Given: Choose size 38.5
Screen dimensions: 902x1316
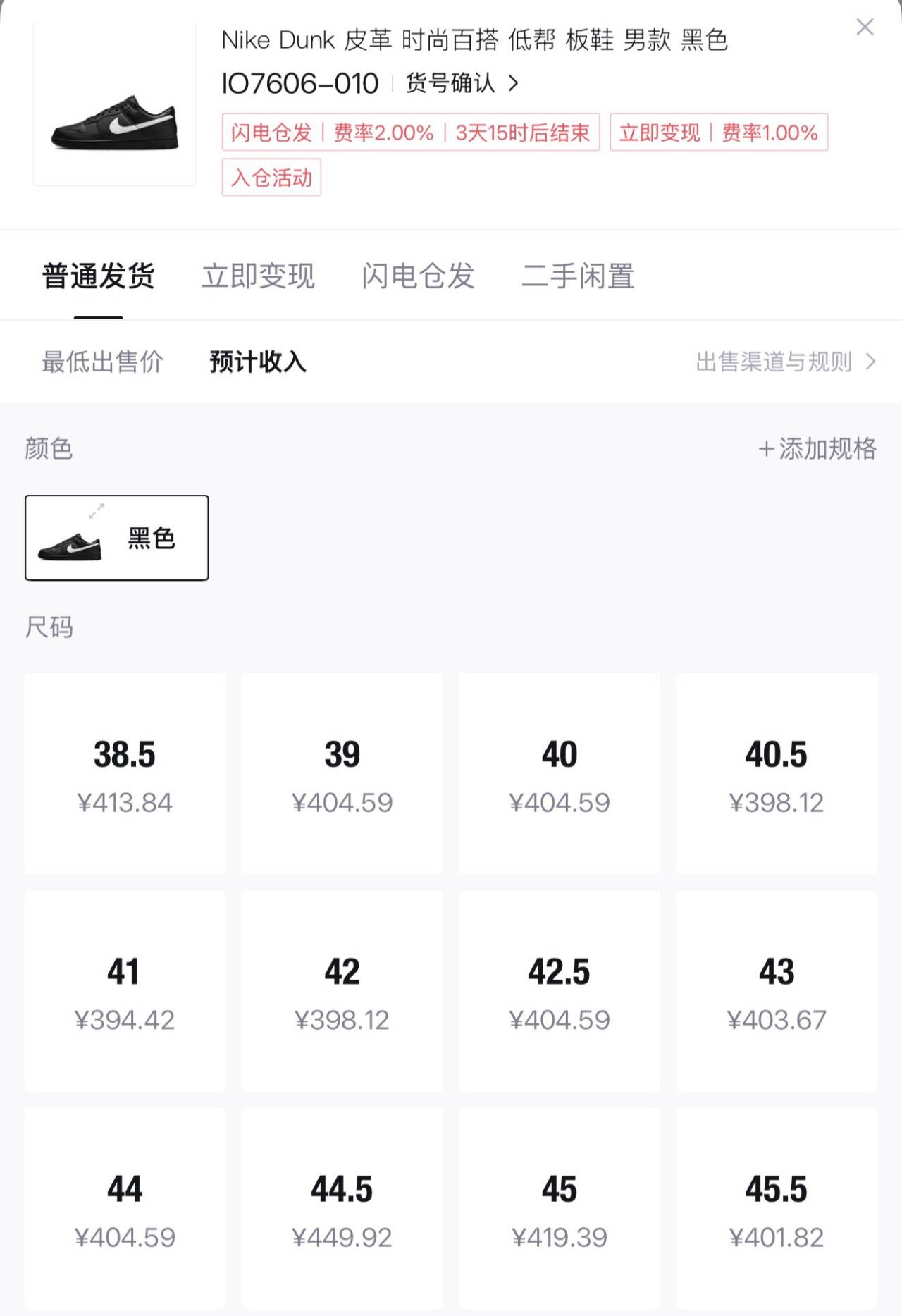Looking at the screenshot, I should (x=125, y=773).
